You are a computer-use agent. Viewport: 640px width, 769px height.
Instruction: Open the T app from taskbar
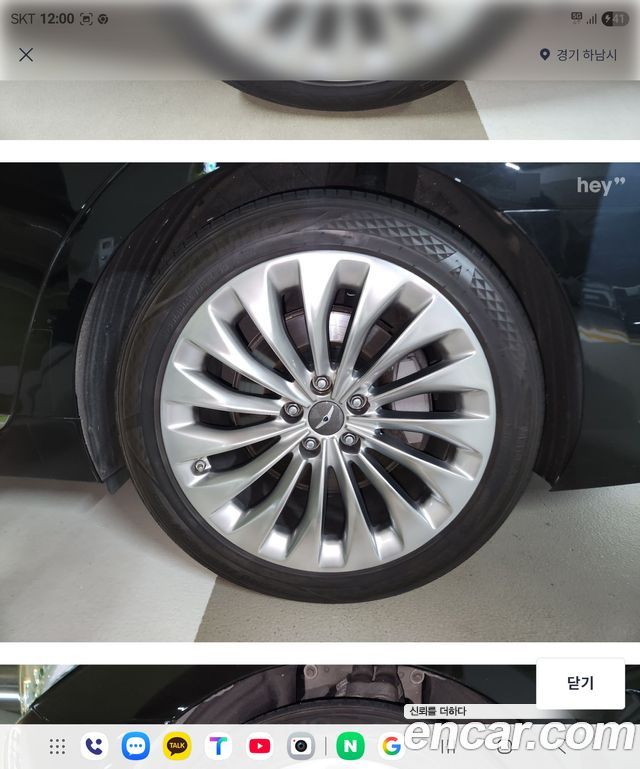(x=218, y=746)
